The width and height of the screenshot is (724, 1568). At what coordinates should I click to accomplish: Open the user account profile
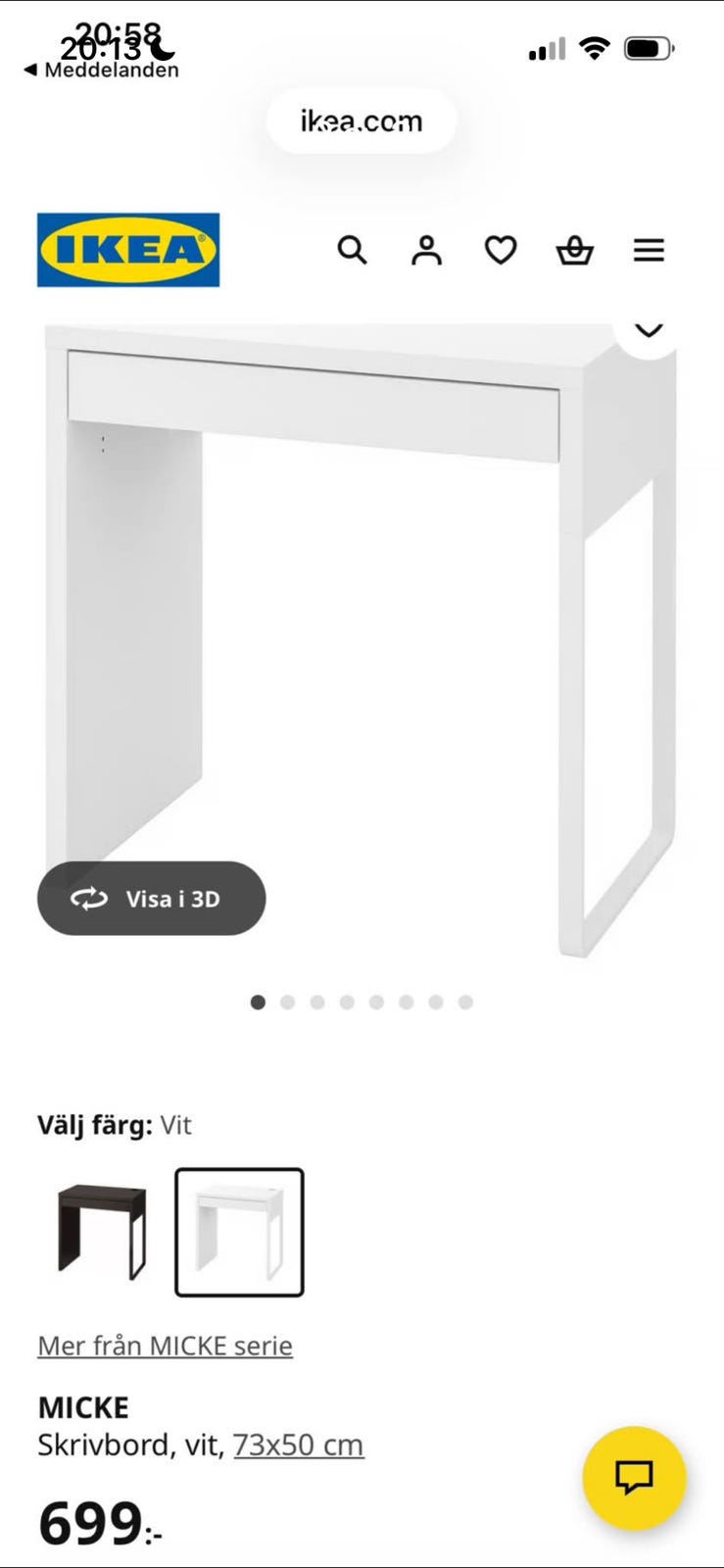pyautogui.click(x=426, y=251)
